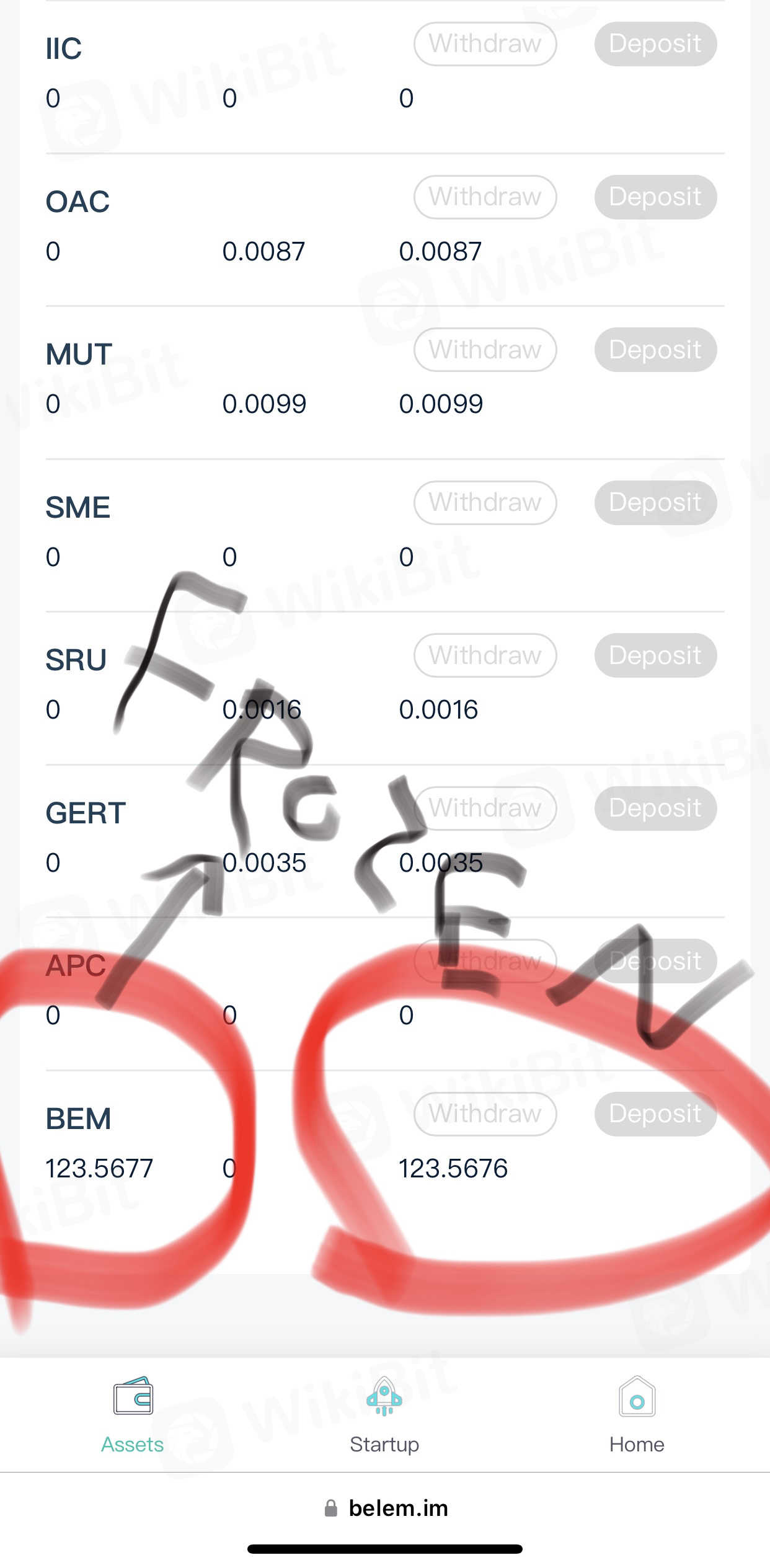Deposit into the IIC asset
The height and width of the screenshot is (1568, 770).
(x=655, y=44)
